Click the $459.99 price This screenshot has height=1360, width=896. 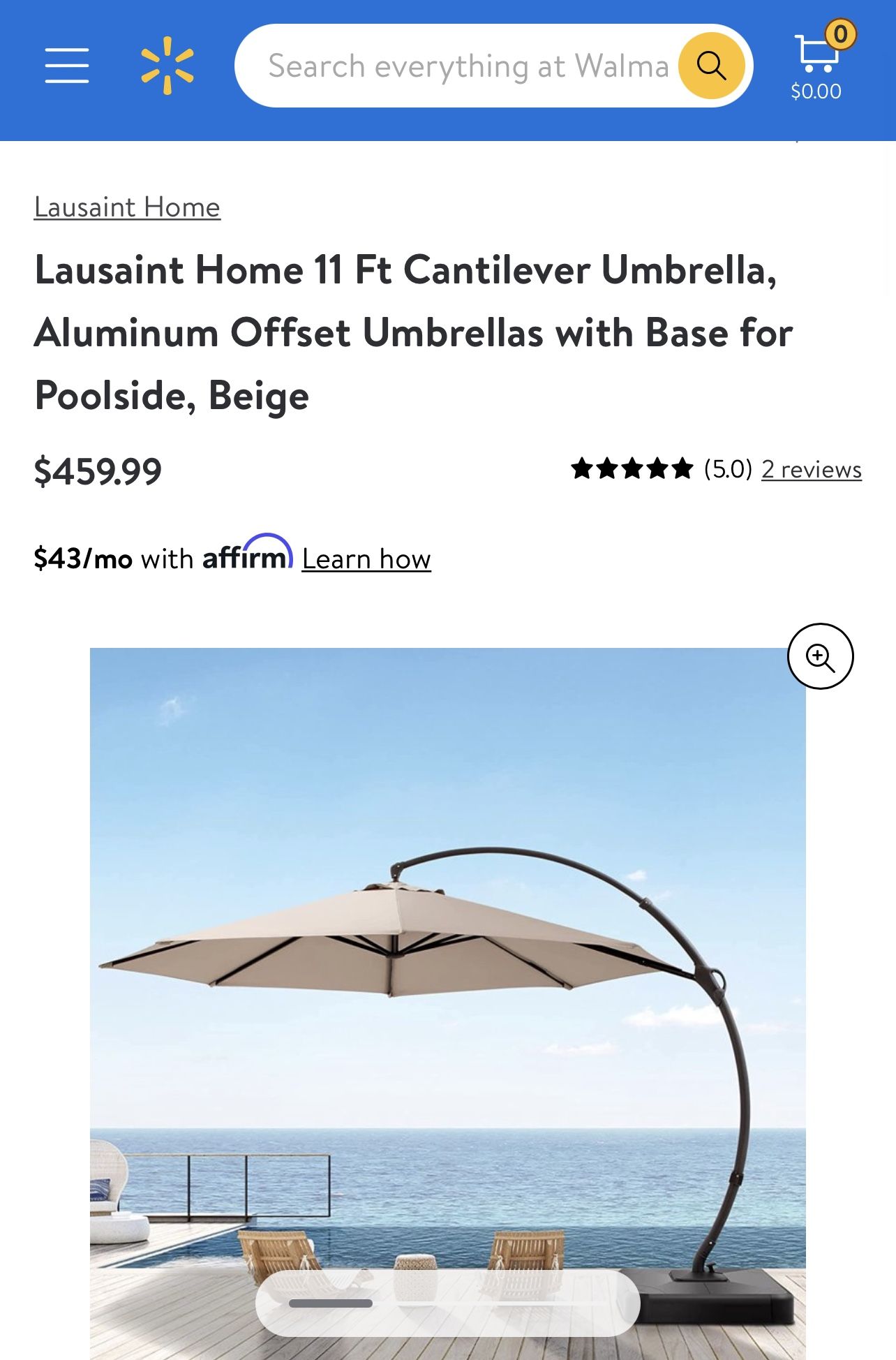click(98, 469)
